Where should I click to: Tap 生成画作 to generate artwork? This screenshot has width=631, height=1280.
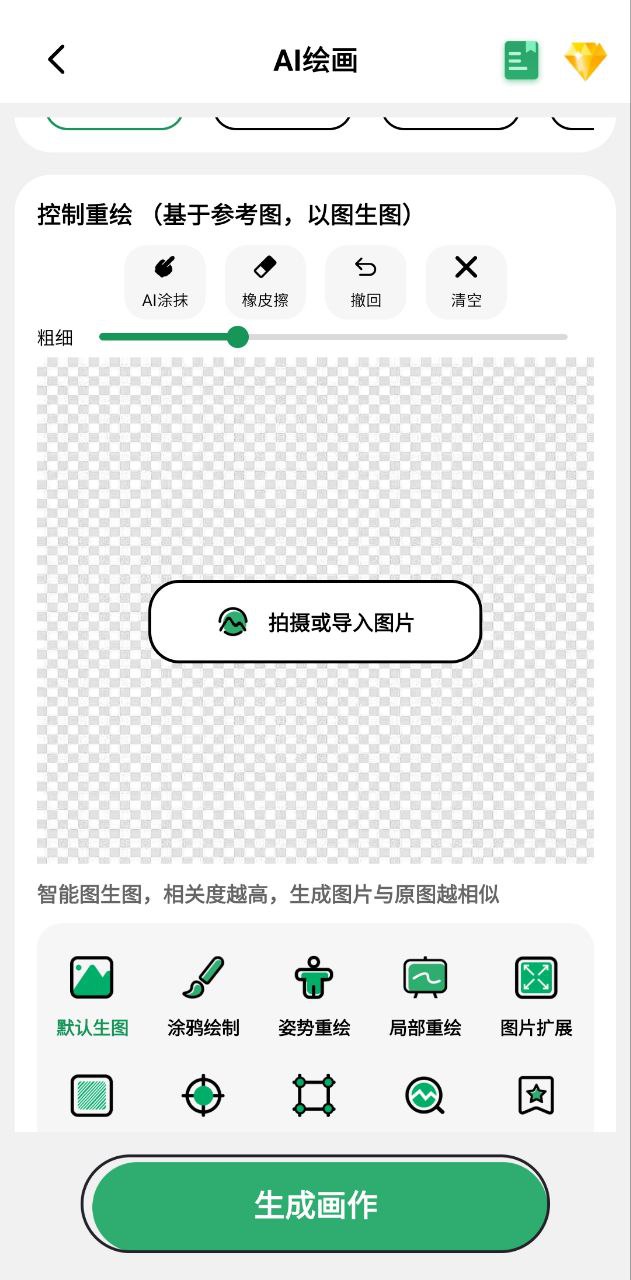[x=316, y=1204]
